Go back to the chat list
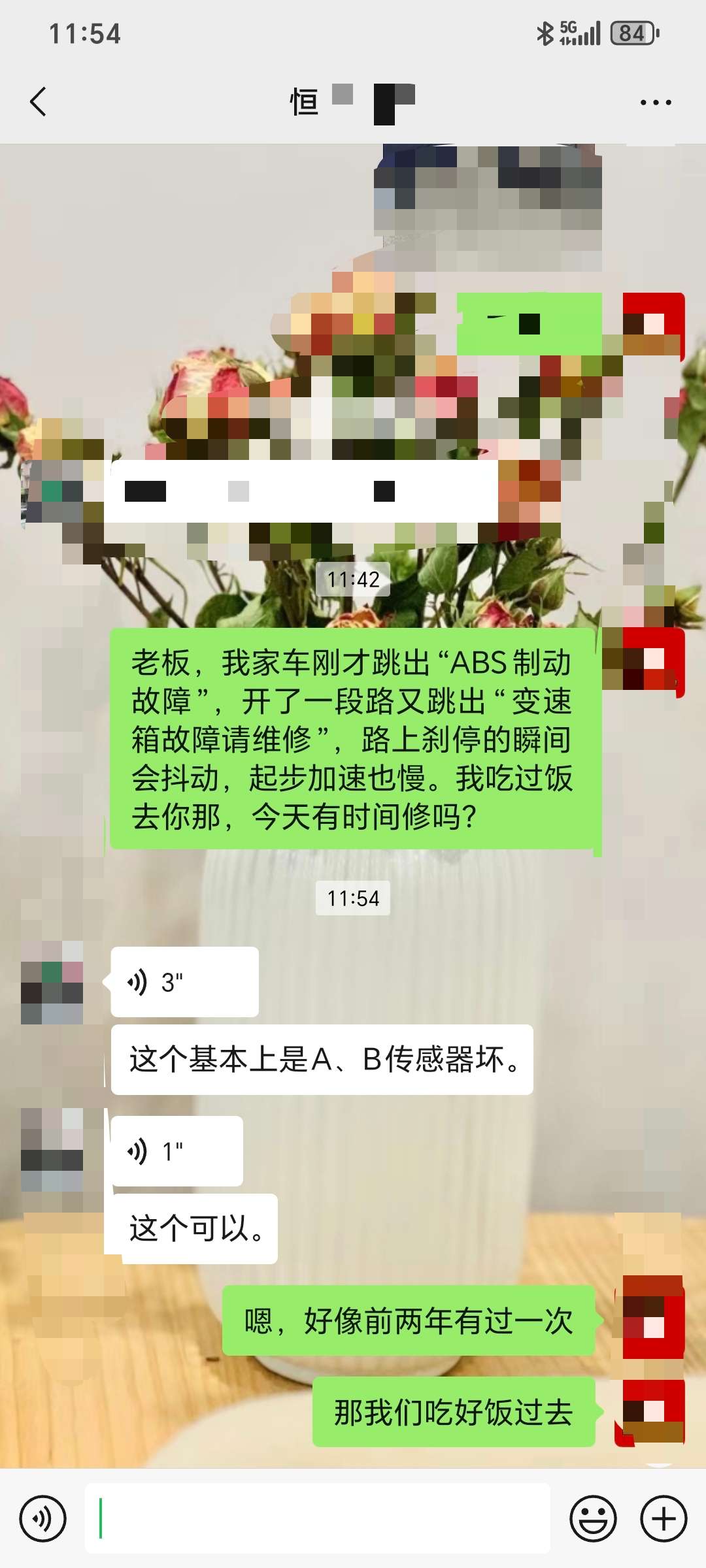 [x=39, y=102]
